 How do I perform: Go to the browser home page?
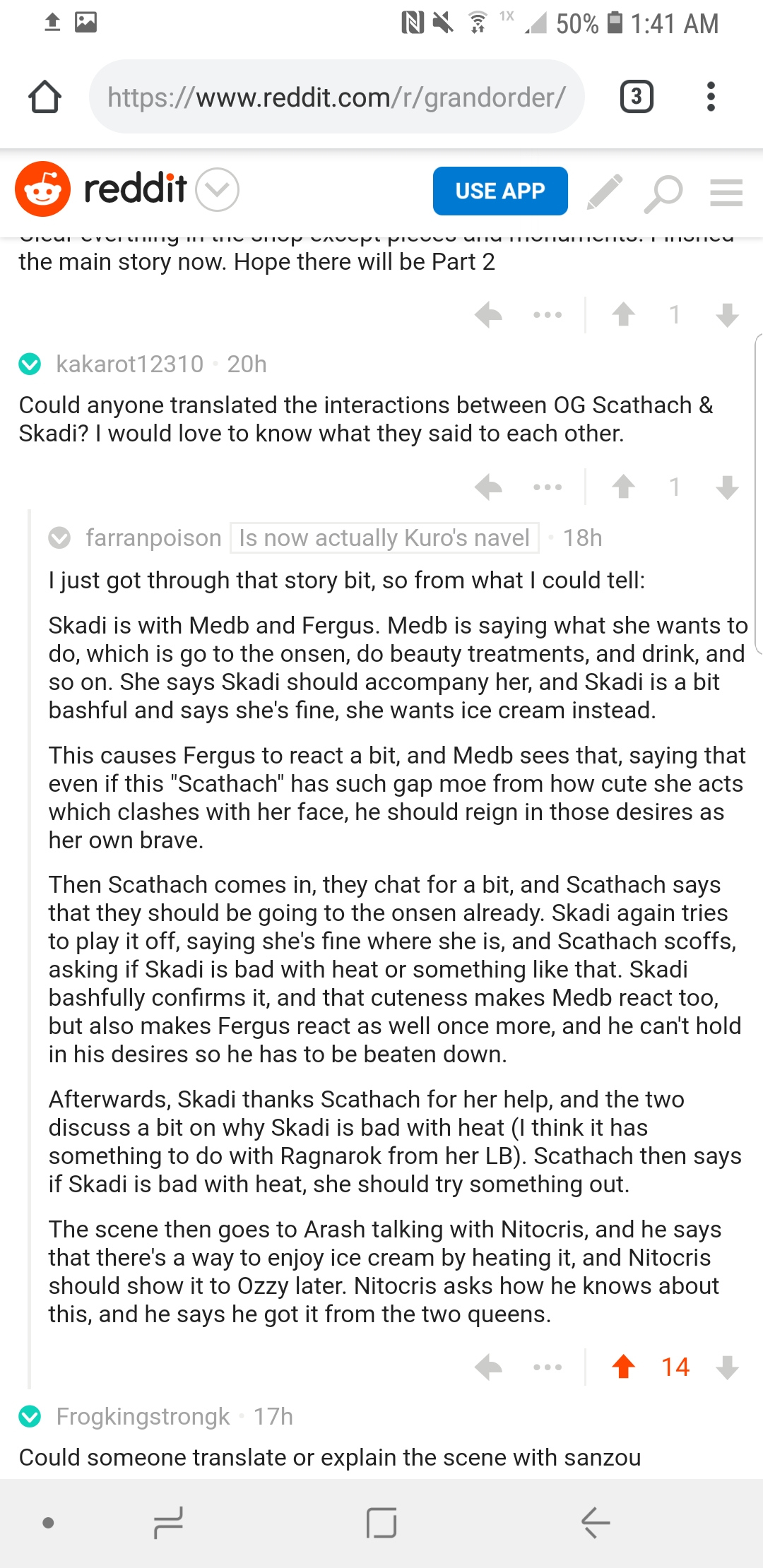(x=45, y=97)
